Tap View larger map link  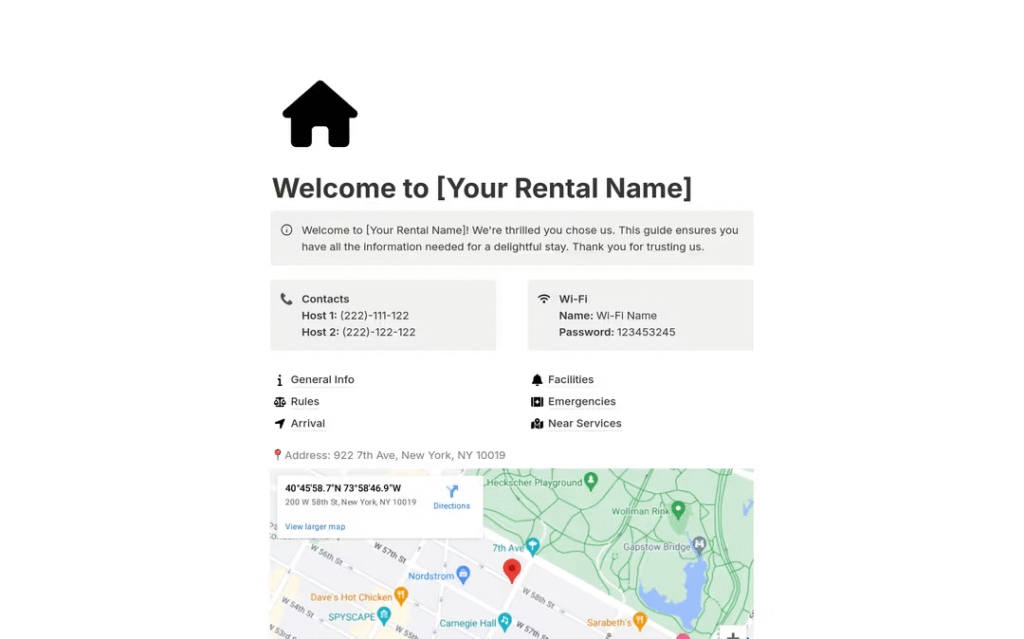[315, 527]
